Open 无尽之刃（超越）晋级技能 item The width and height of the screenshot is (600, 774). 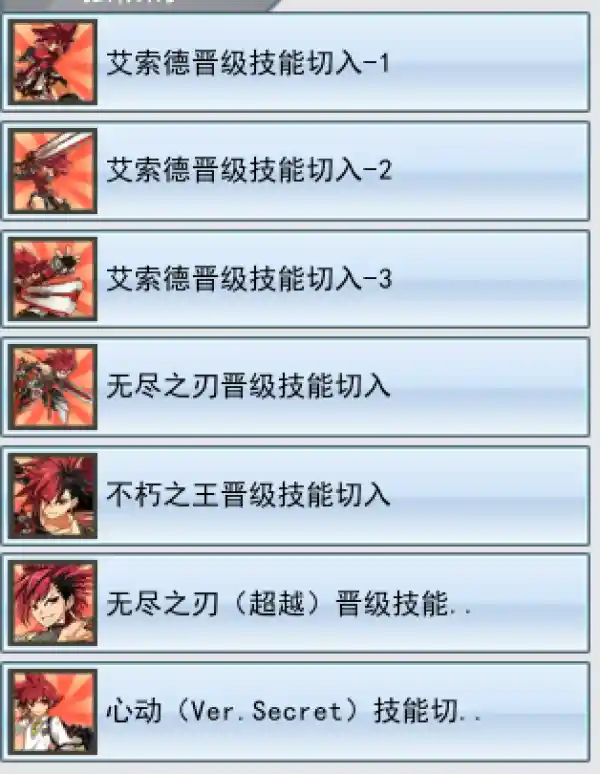click(300, 603)
